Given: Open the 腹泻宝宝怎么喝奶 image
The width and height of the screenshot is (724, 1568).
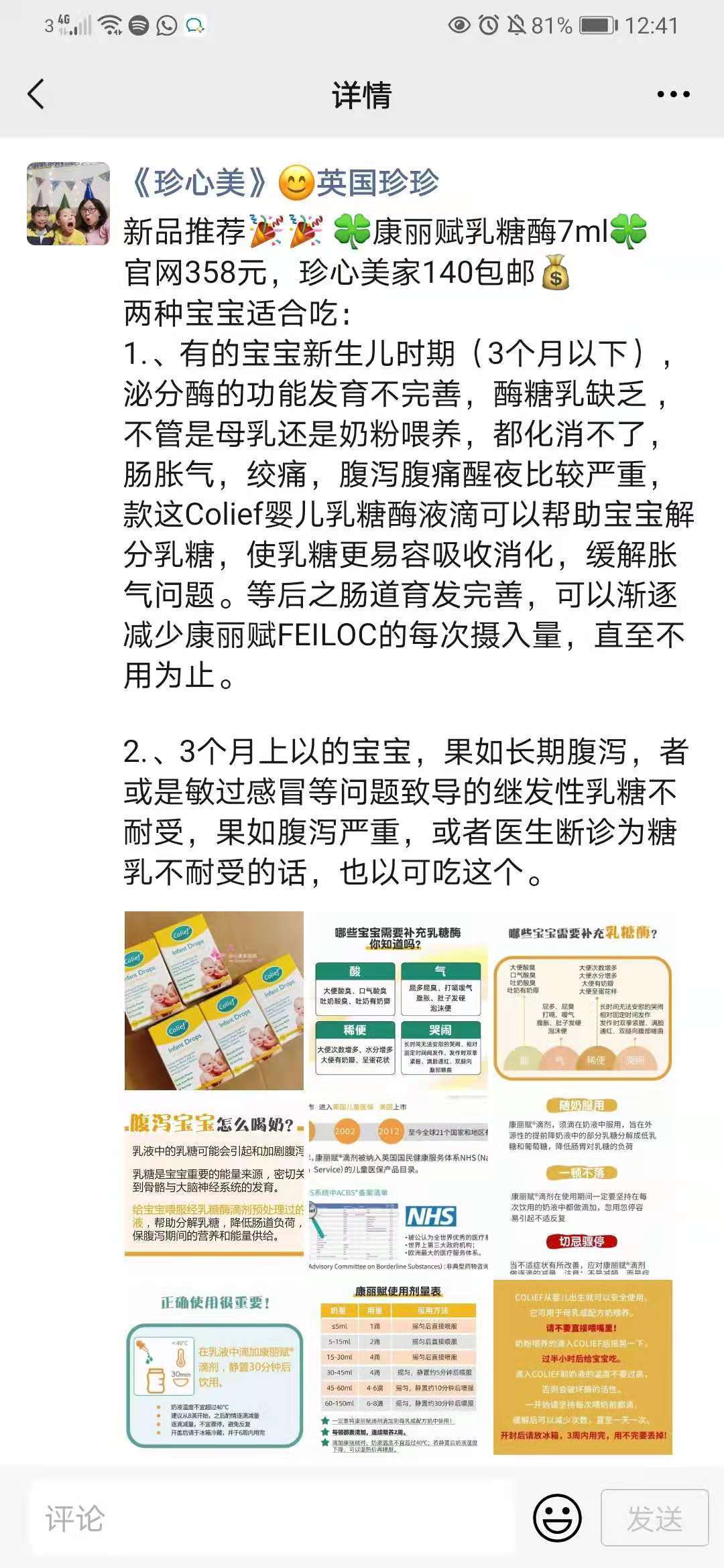Looking at the screenshot, I should pos(214,1184).
